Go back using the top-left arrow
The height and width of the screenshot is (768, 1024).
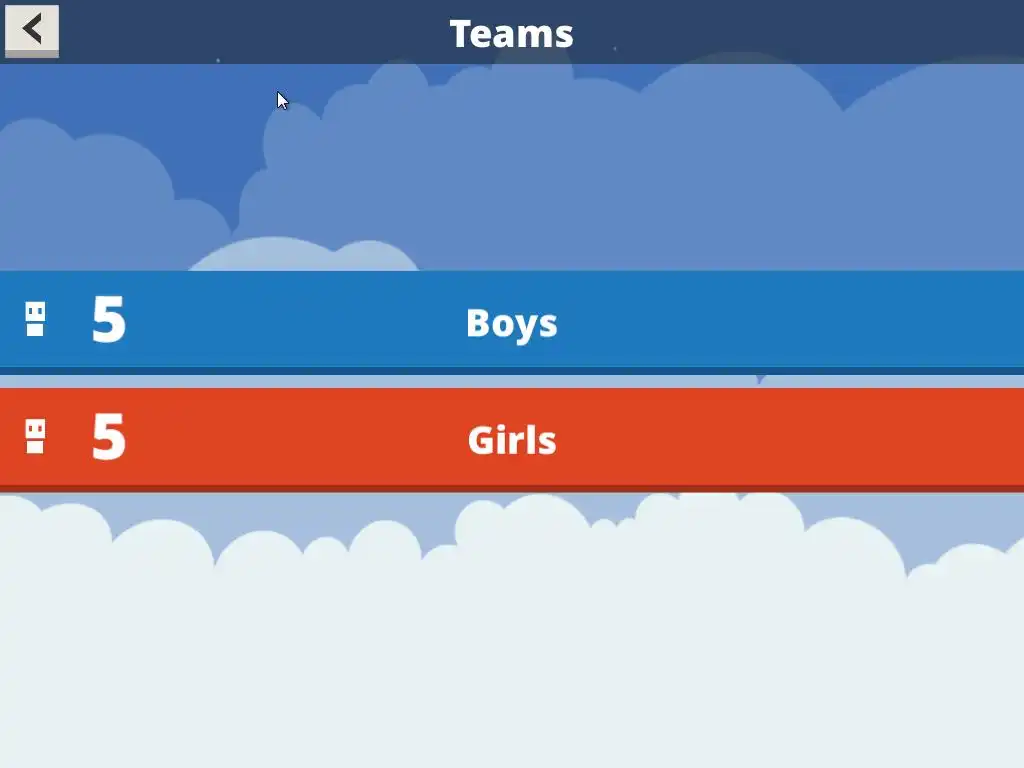(x=32, y=30)
